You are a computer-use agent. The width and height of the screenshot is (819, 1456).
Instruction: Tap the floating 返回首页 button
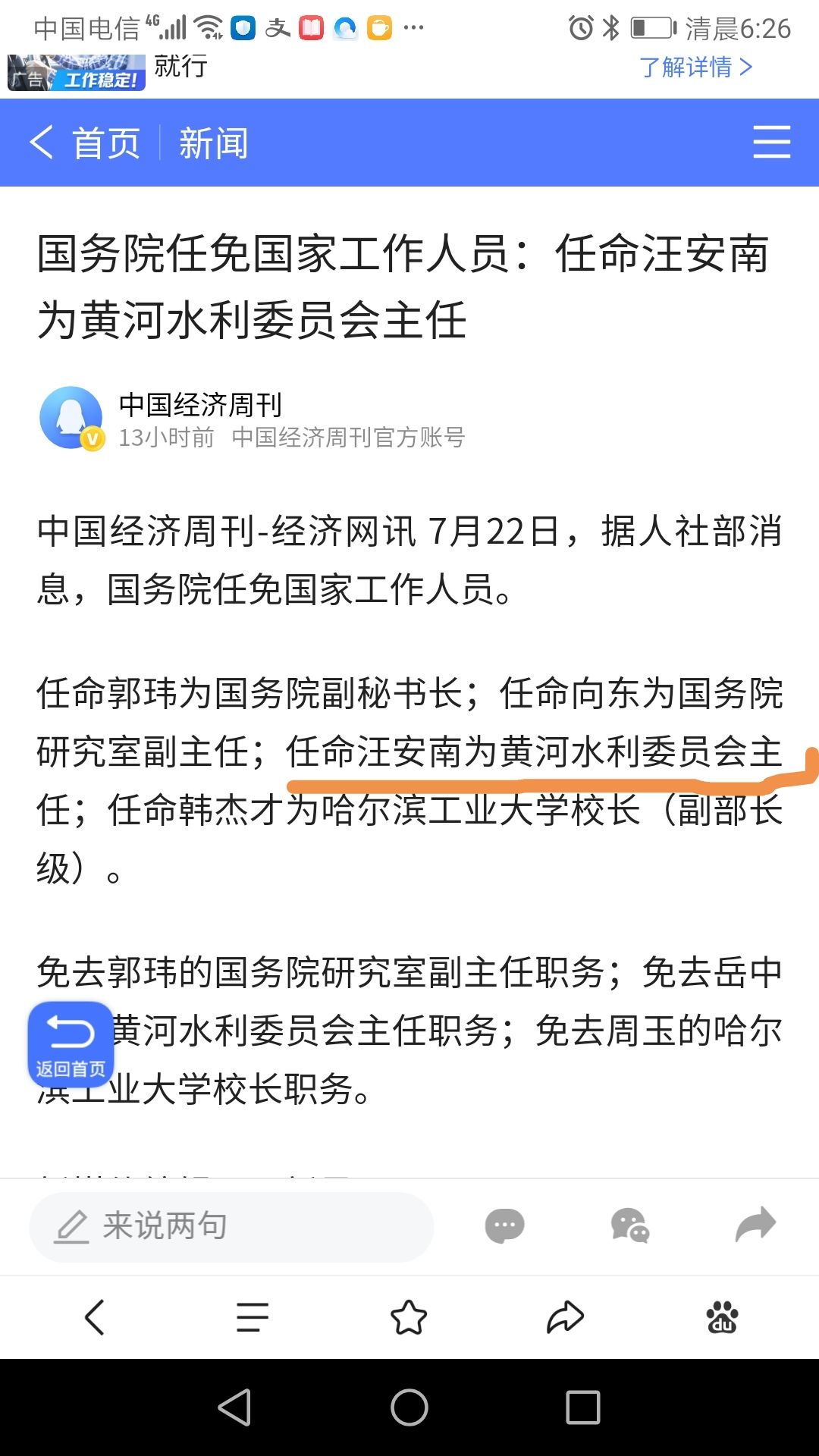(x=71, y=1043)
